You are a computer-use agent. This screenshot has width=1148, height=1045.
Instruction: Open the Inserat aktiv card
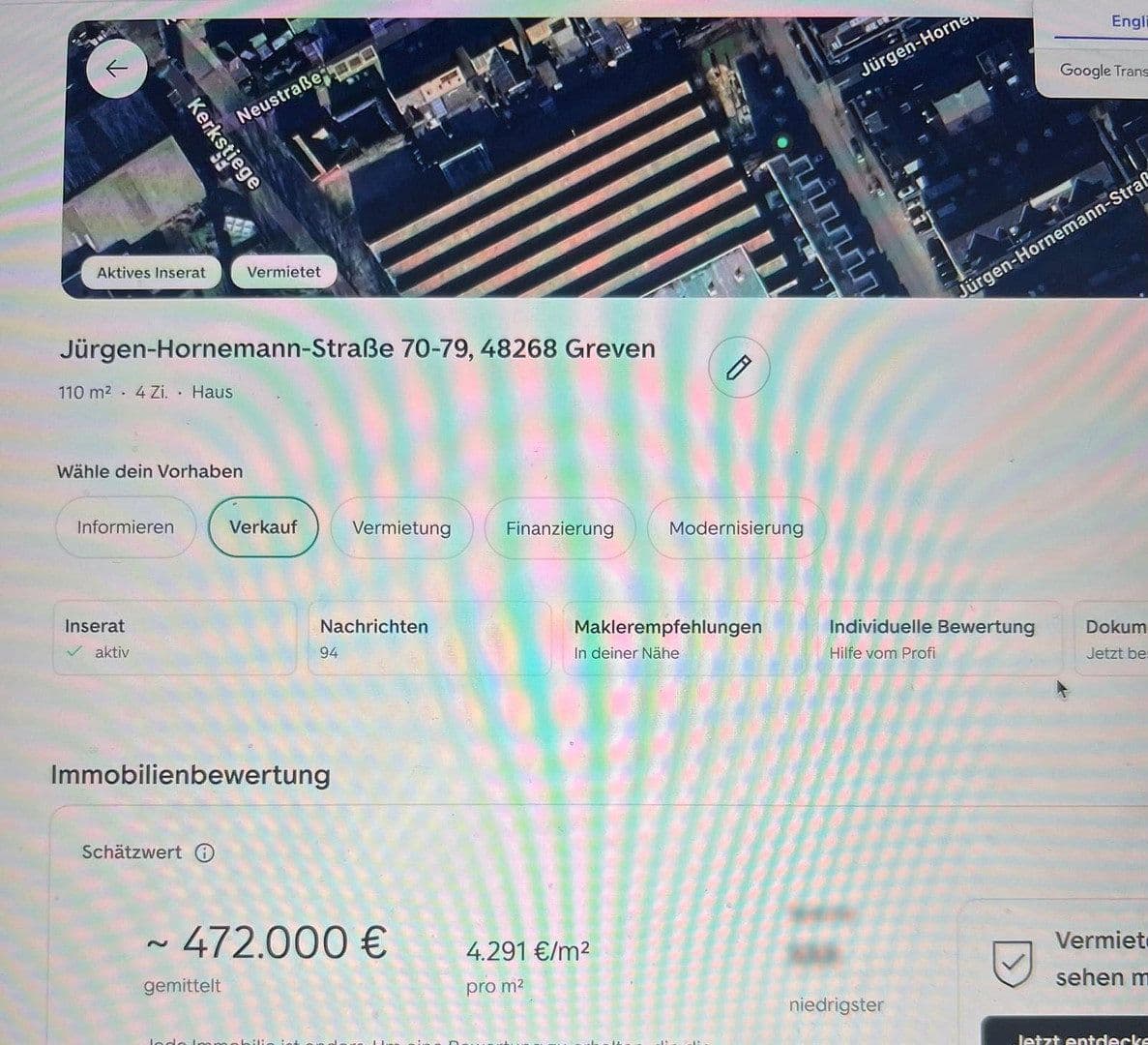pos(174,638)
